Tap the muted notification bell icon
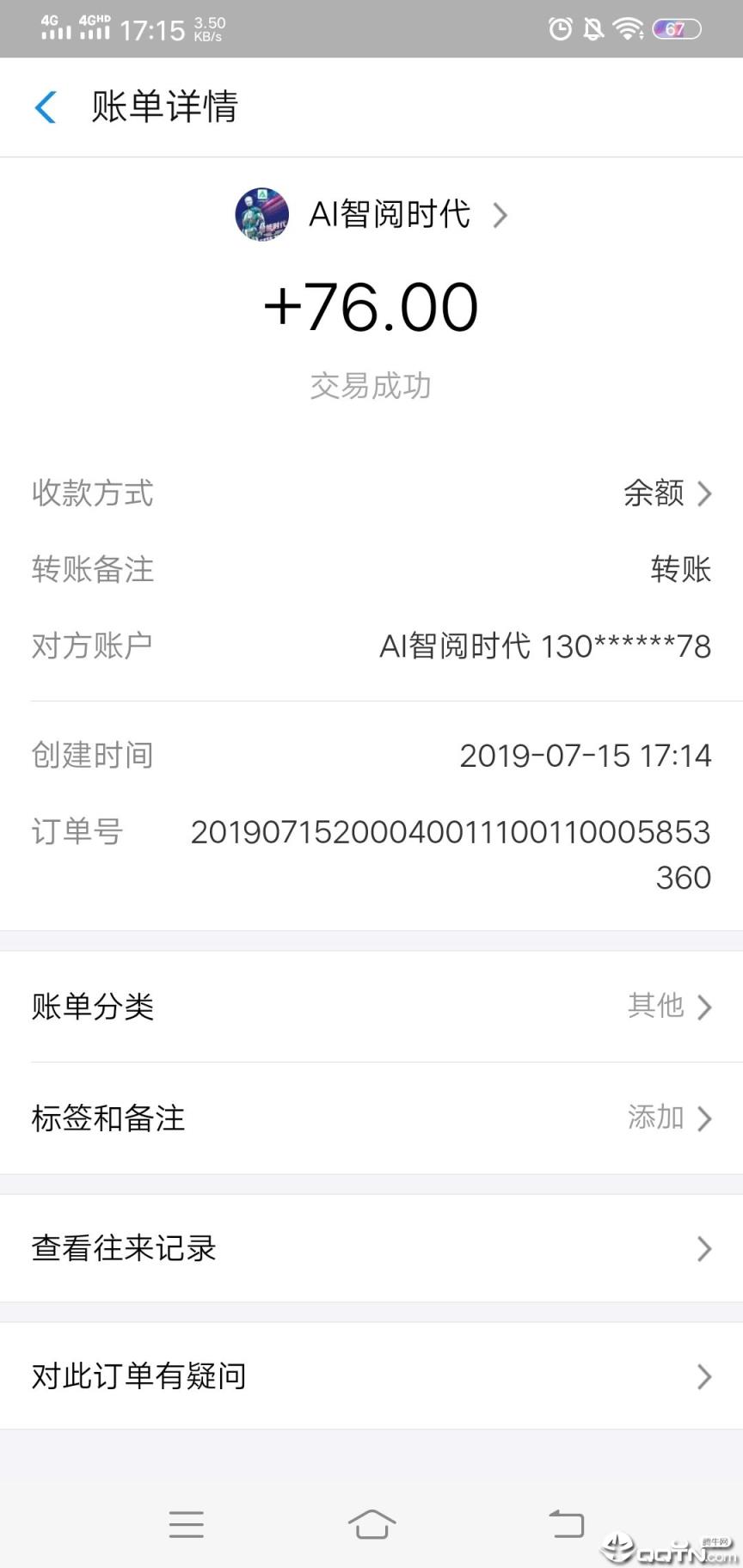Viewport: 743px width, 1568px height. [593, 28]
